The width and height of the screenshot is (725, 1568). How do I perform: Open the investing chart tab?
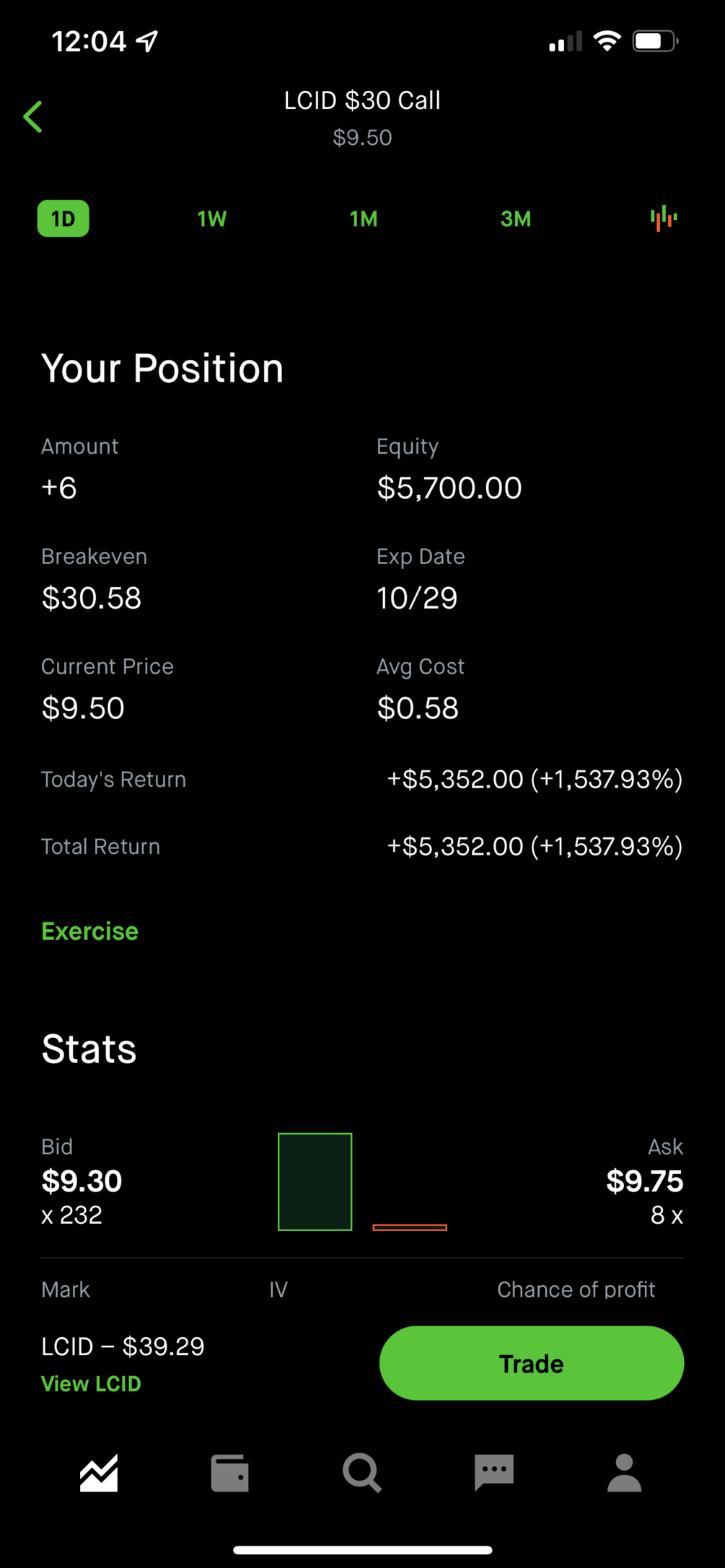(x=99, y=1473)
